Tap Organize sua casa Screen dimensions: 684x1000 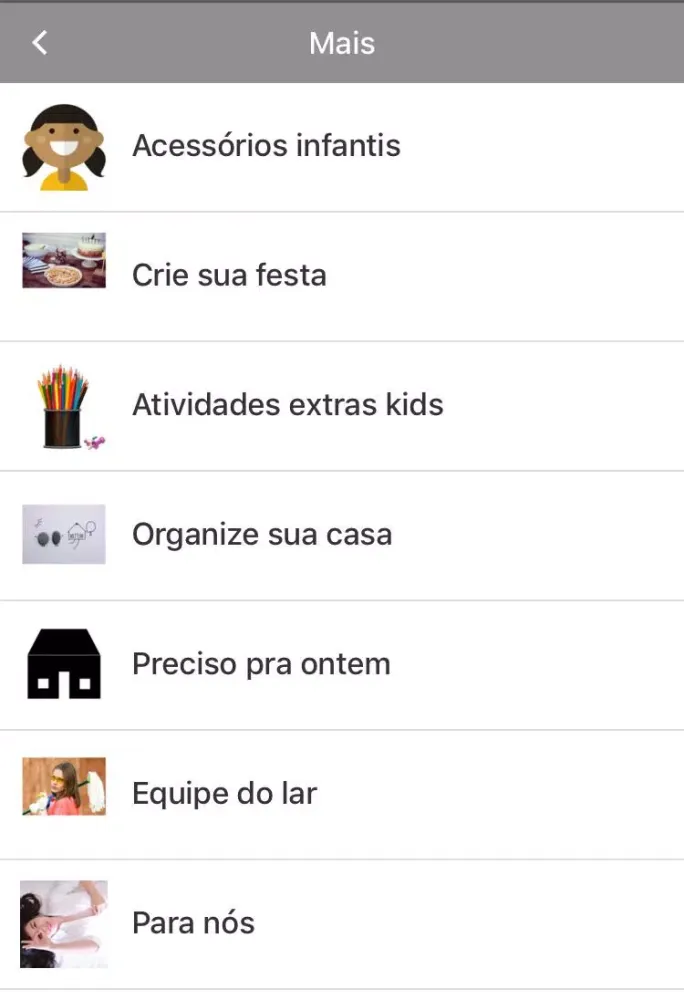click(x=261, y=535)
